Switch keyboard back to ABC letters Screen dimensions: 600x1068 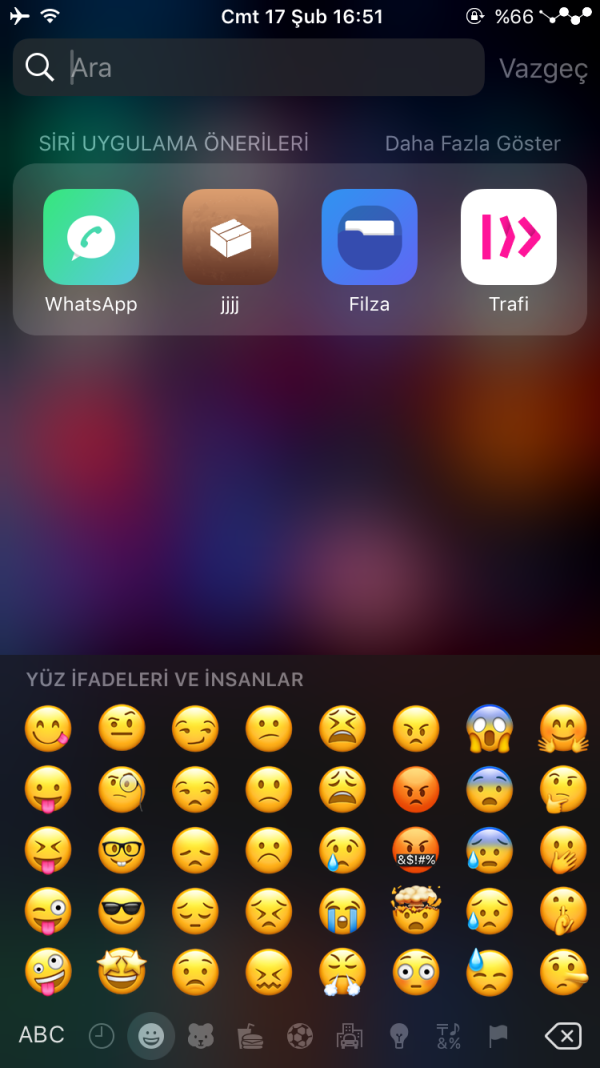[42, 1035]
